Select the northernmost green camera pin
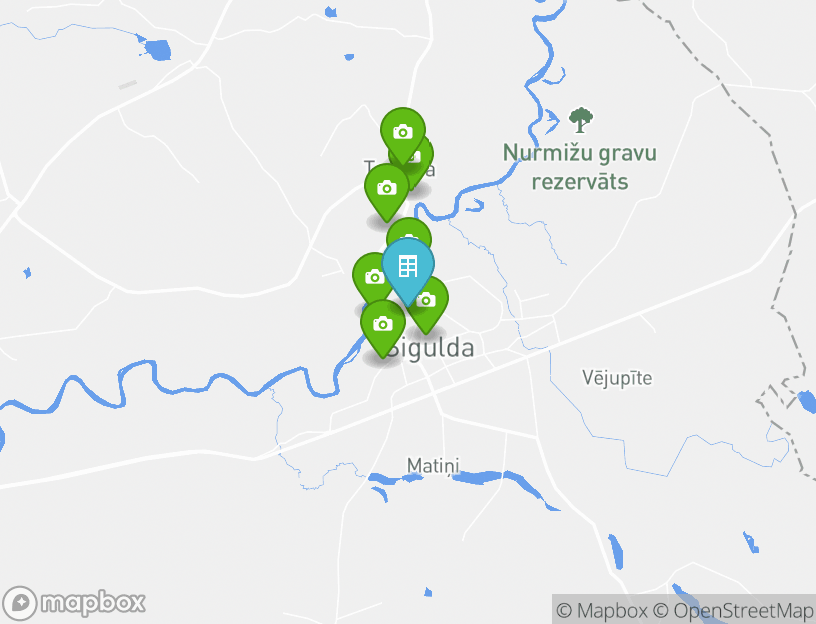The height and width of the screenshot is (624, 816). 402,132
